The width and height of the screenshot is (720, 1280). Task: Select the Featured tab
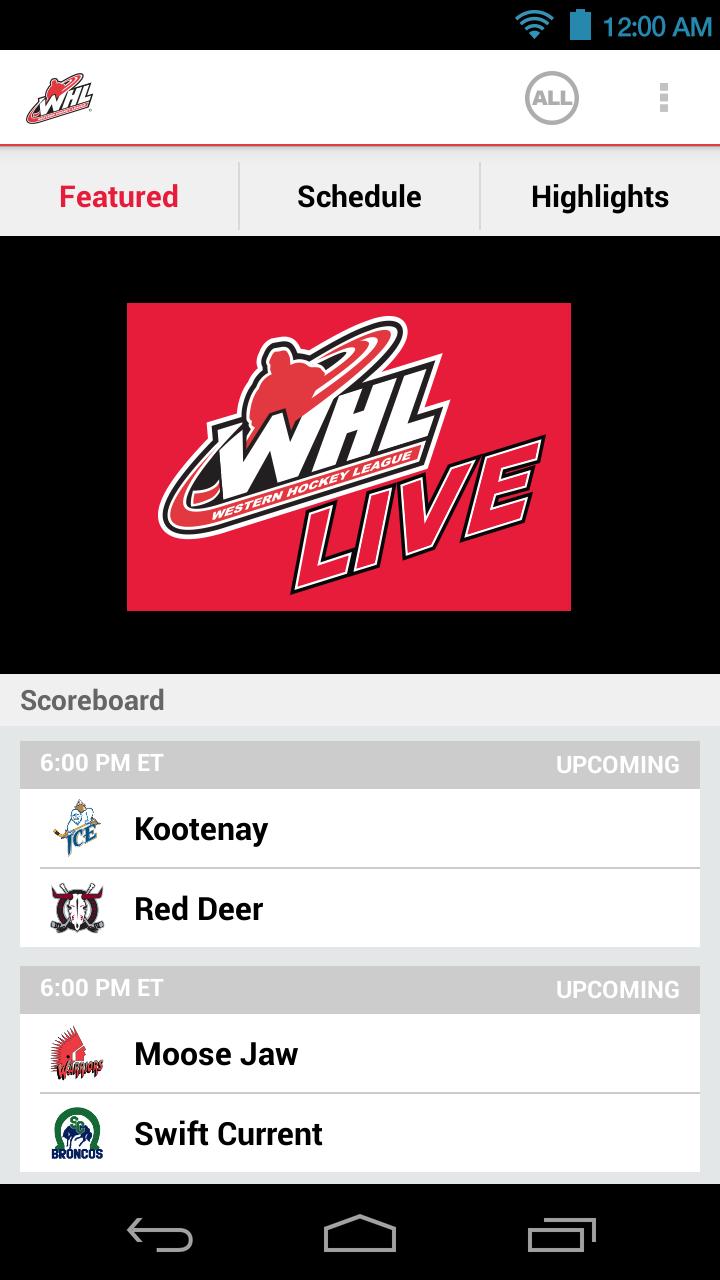[x=117, y=196]
